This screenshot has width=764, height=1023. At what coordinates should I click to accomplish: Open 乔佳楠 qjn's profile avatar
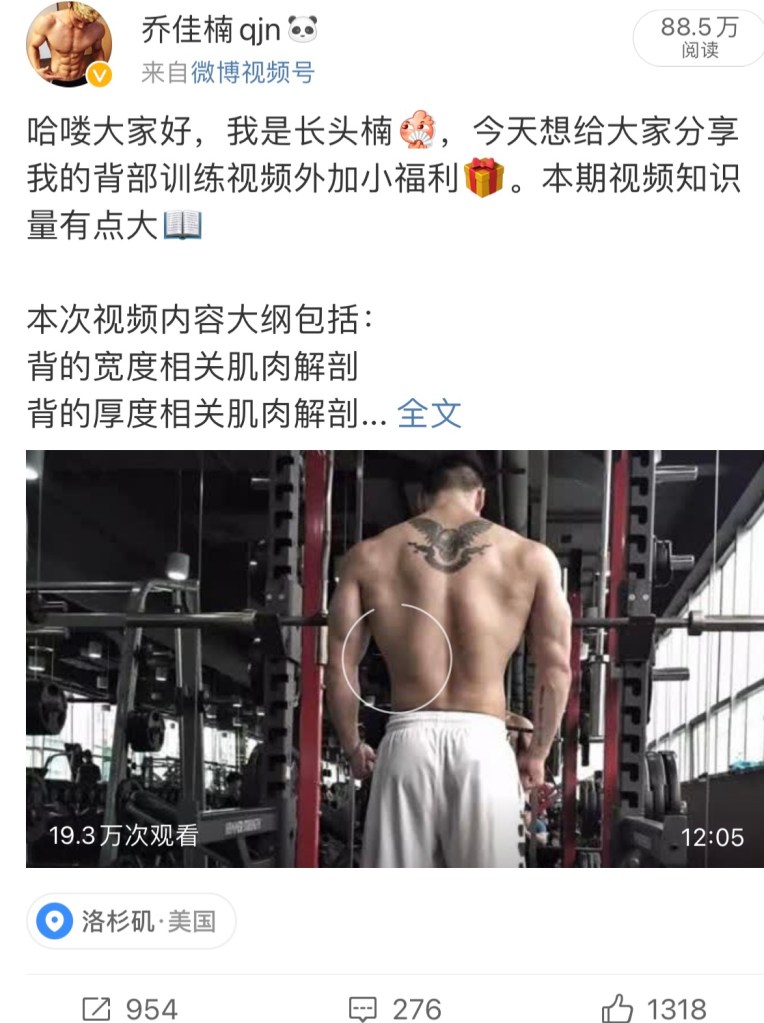coord(68,44)
